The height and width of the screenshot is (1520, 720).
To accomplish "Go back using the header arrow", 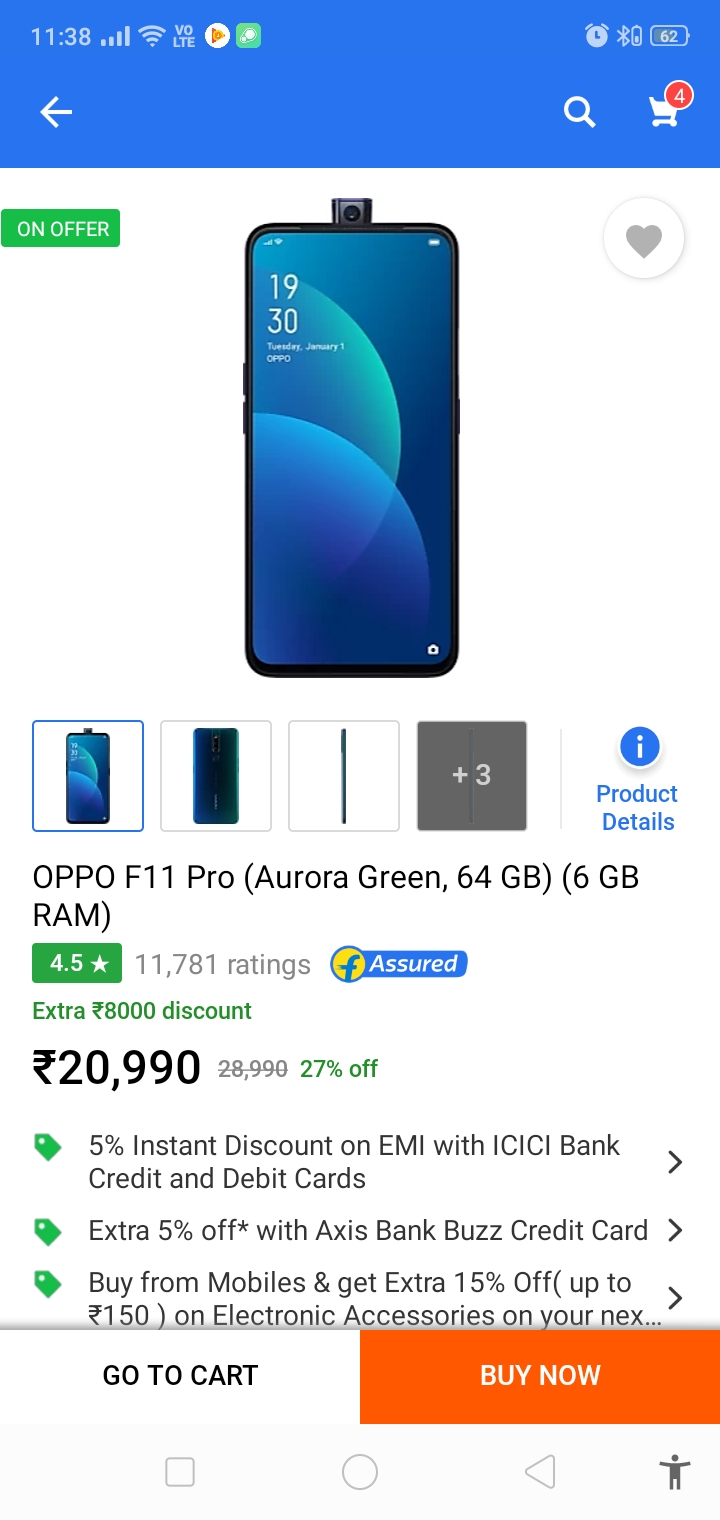I will pos(56,113).
